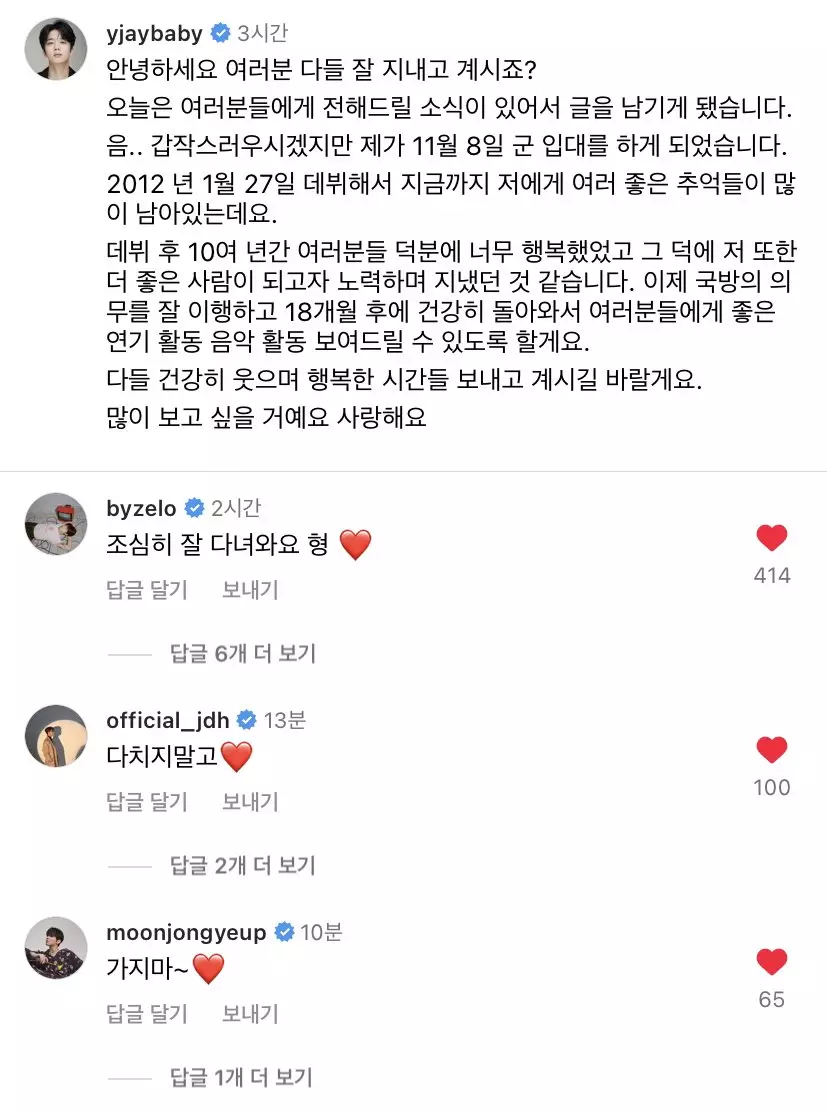Screen dimensions: 827x1113
Task: Open yjaybaby's profile picture
Action: (x=55, y=46)
